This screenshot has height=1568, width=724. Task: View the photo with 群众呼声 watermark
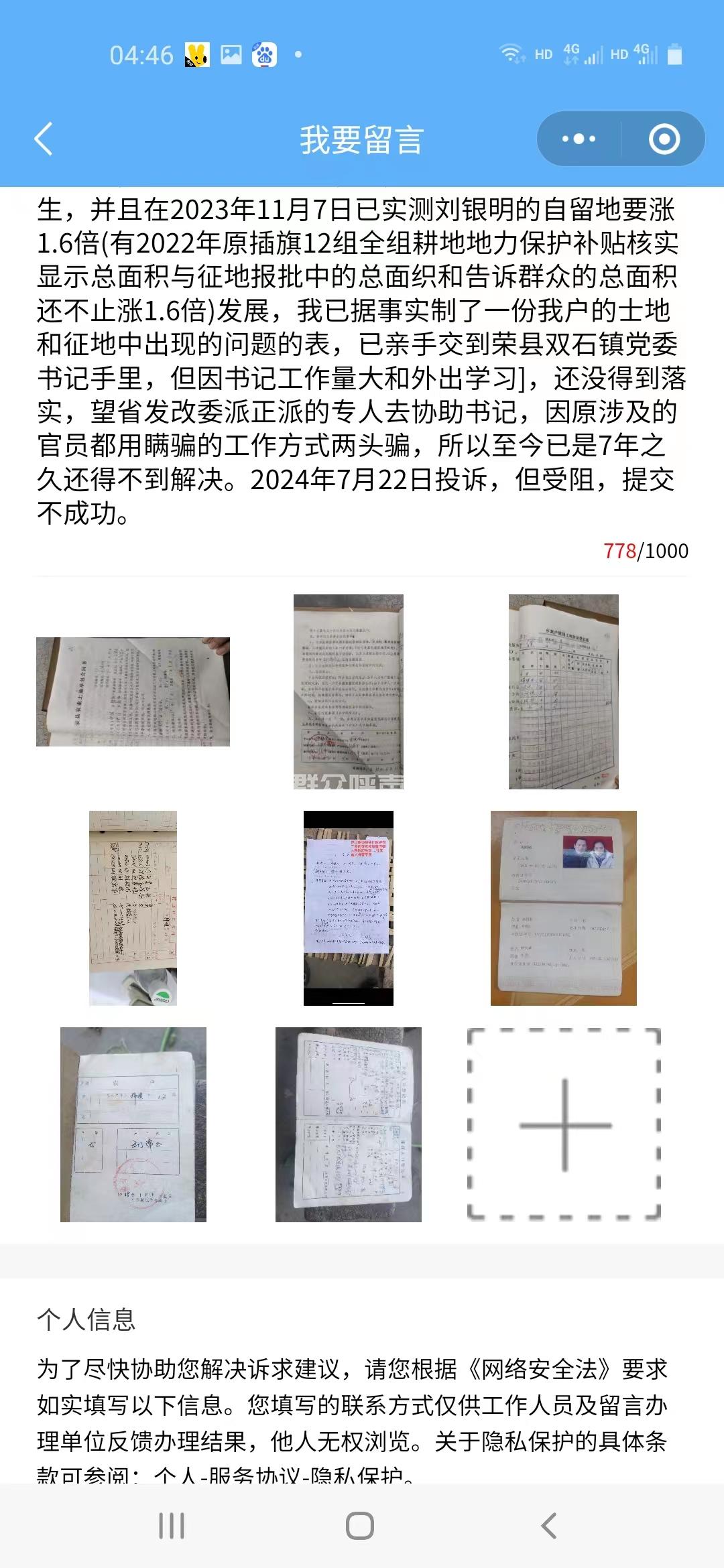pos(349,692)
